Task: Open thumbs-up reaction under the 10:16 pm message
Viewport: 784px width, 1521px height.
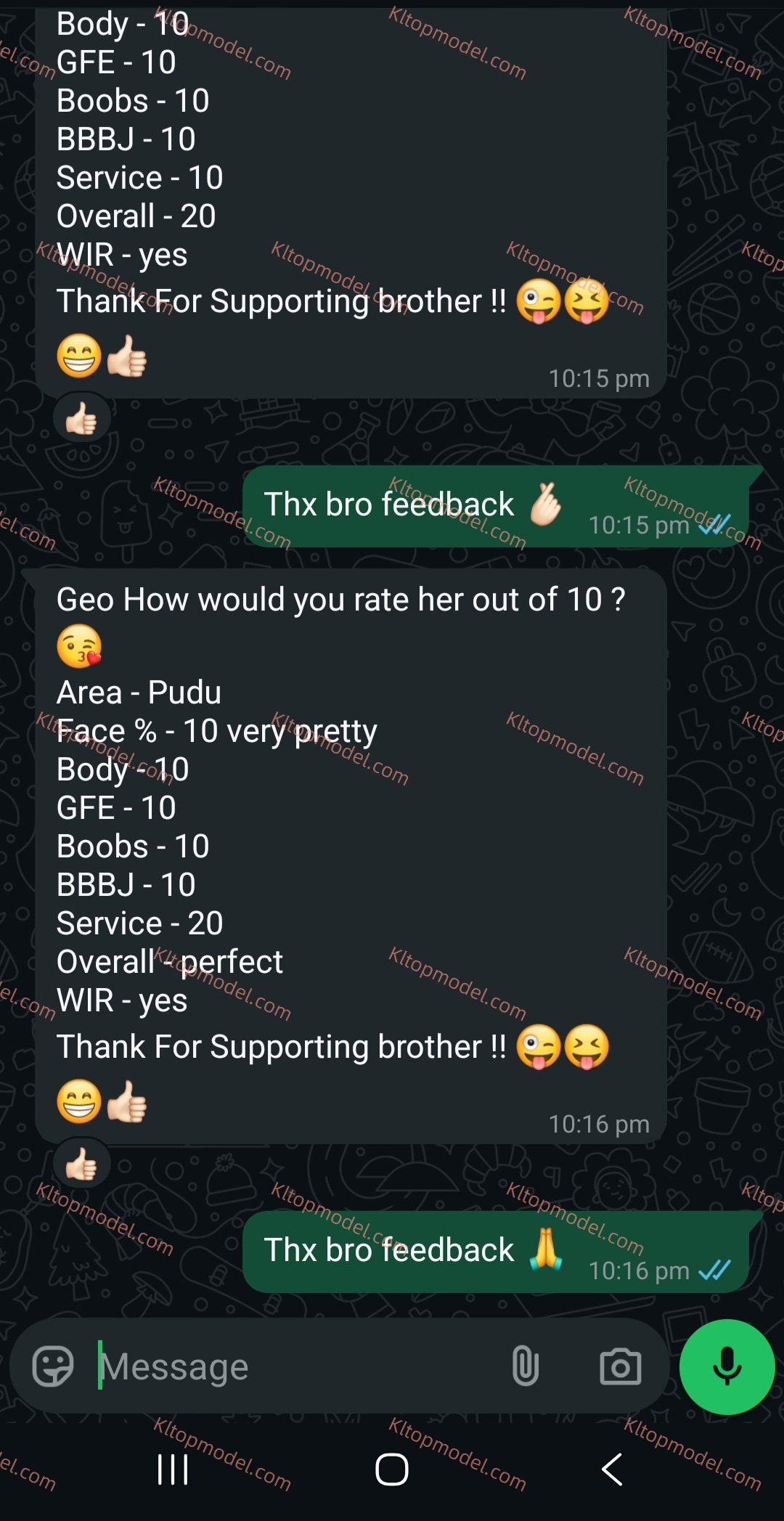Action: (x=81, y=1164)
